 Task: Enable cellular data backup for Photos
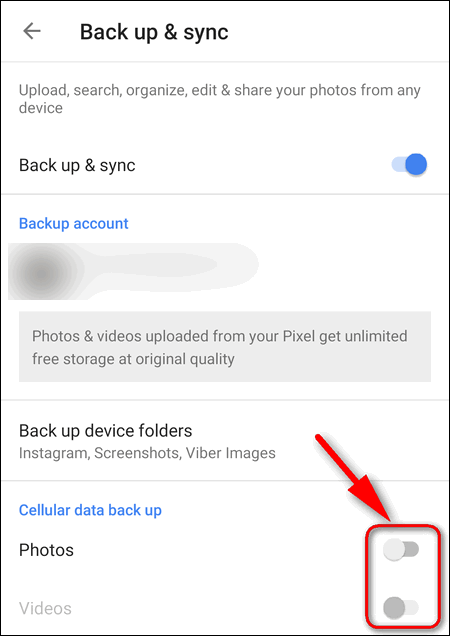click(x=401, y=550)
